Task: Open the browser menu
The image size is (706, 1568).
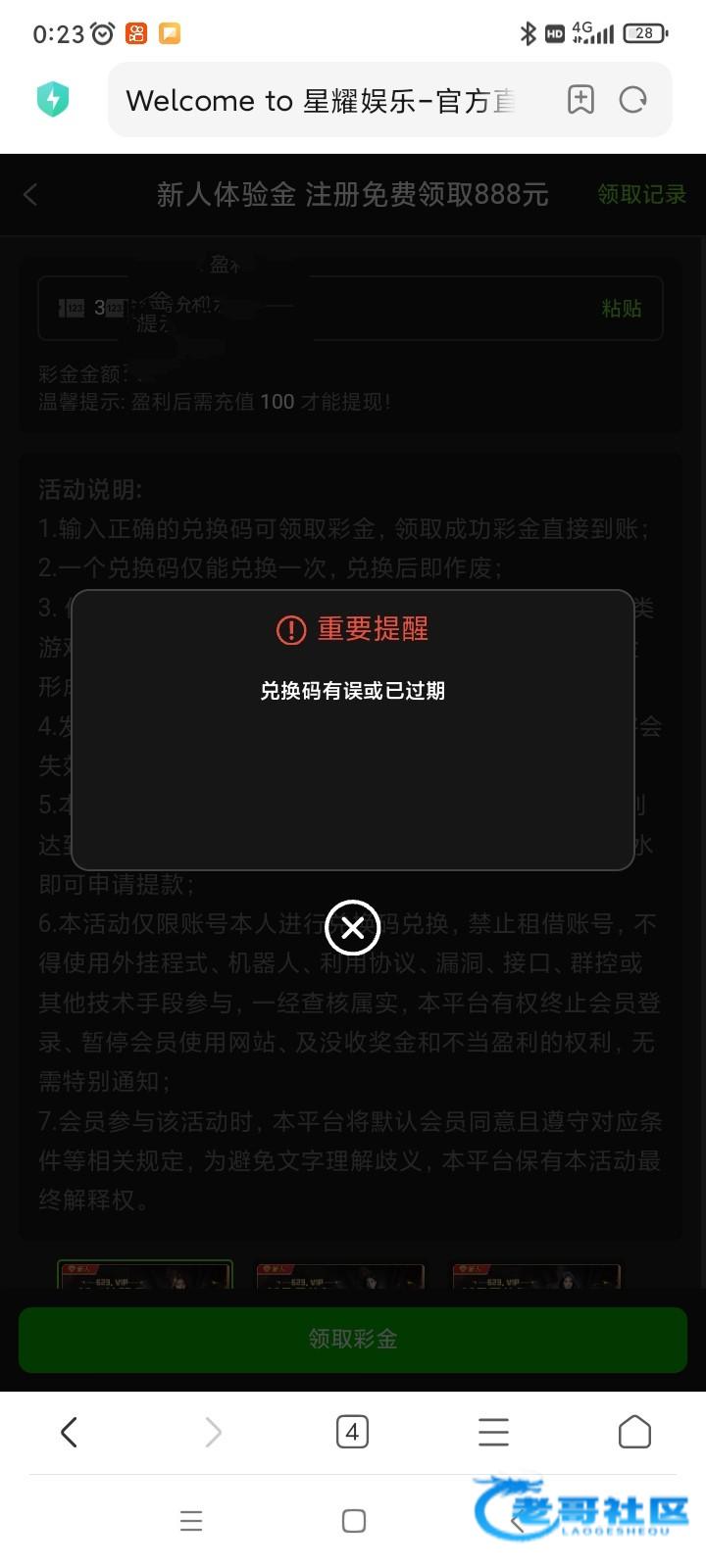Action: tap(493, 1433)
